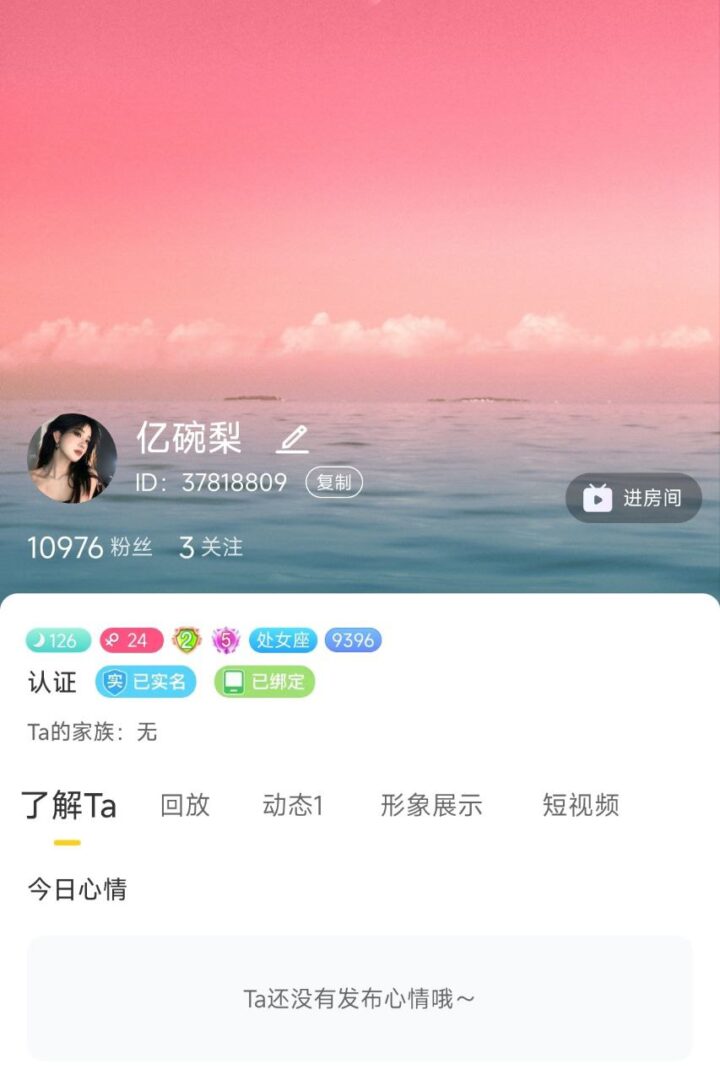Screen dimensions: 720x1080
Task: View the 3 关注 following list
Action: click(211, 548)
